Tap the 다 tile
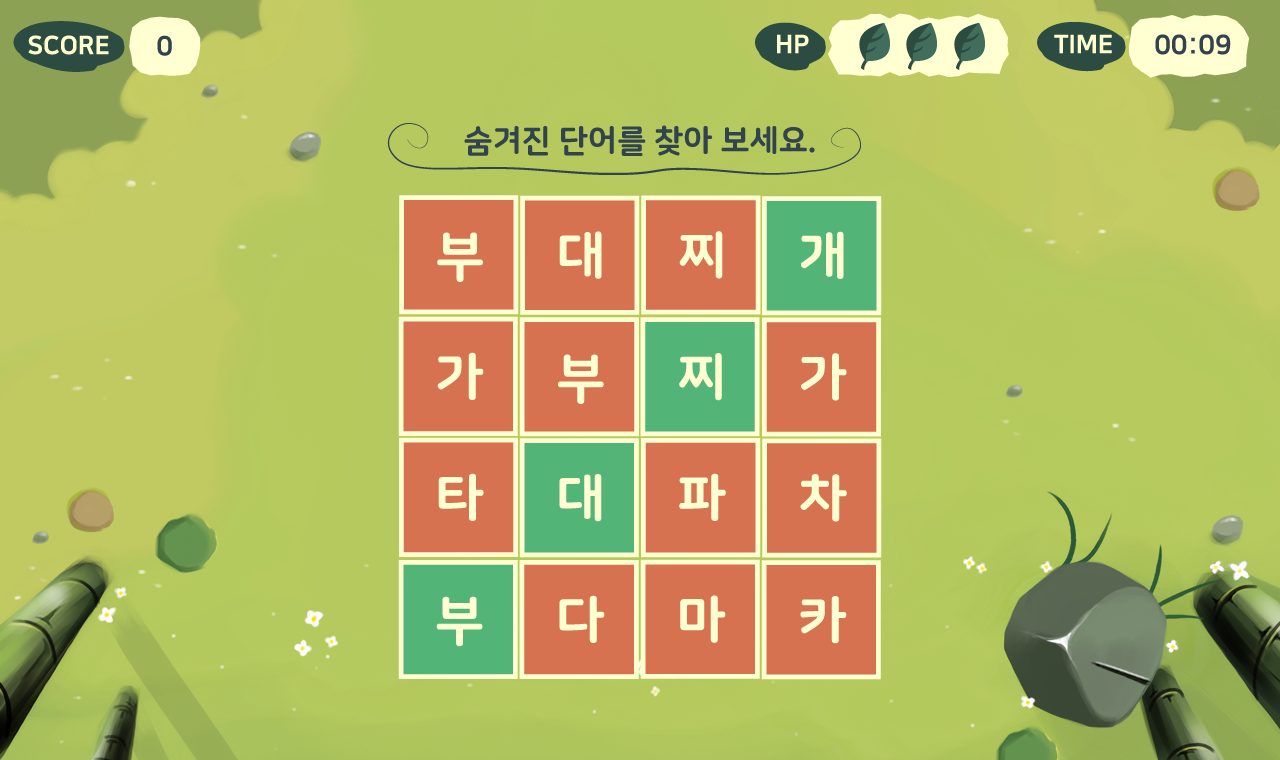This screenshot has width=1280, height=760. click(580, 619)
